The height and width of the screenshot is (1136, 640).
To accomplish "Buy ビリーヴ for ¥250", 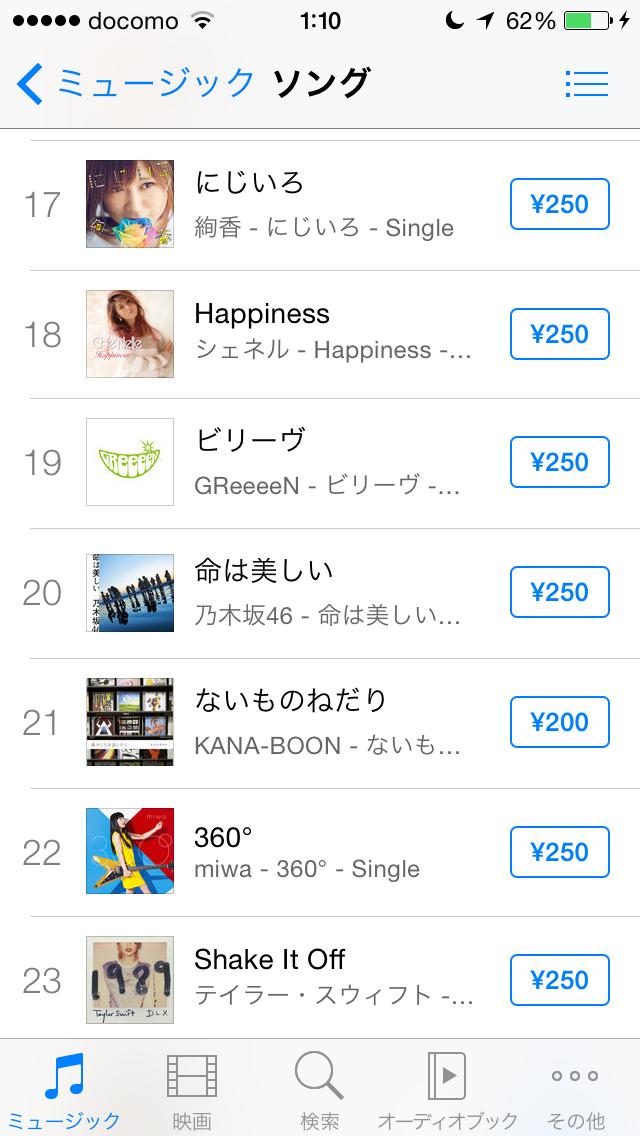I will [559, 462].
